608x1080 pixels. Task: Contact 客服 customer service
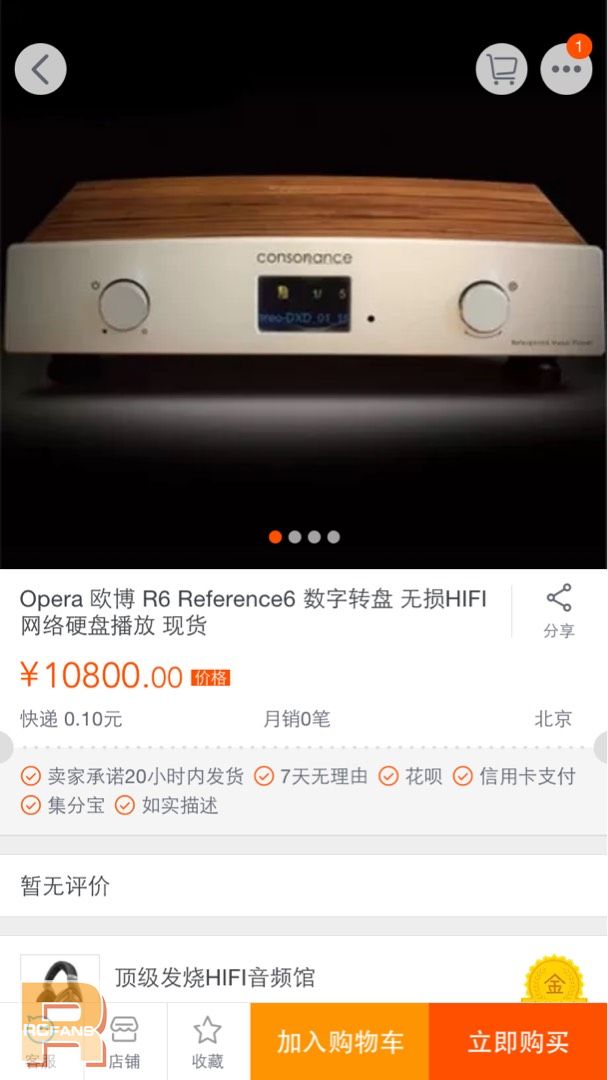pyautogui.click(x=41, y=1041)
